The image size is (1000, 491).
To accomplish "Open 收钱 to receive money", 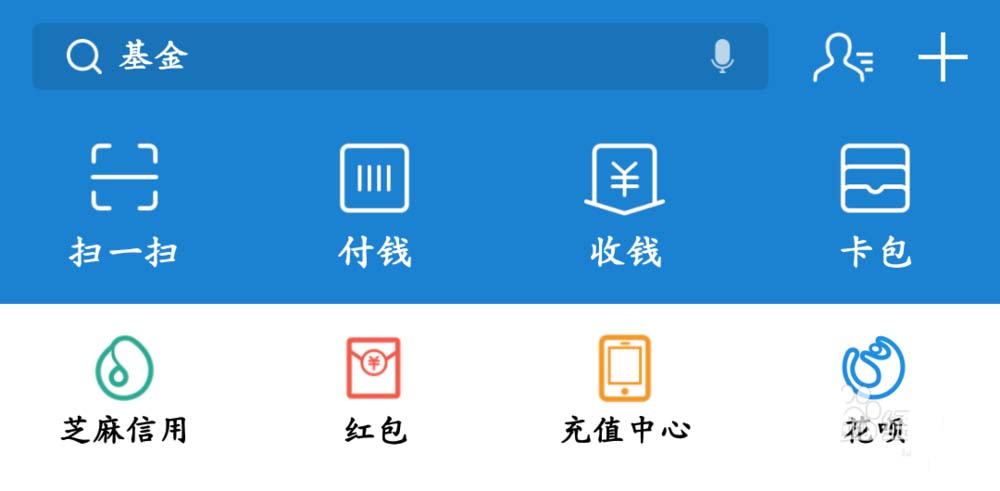I will (625, 200).
